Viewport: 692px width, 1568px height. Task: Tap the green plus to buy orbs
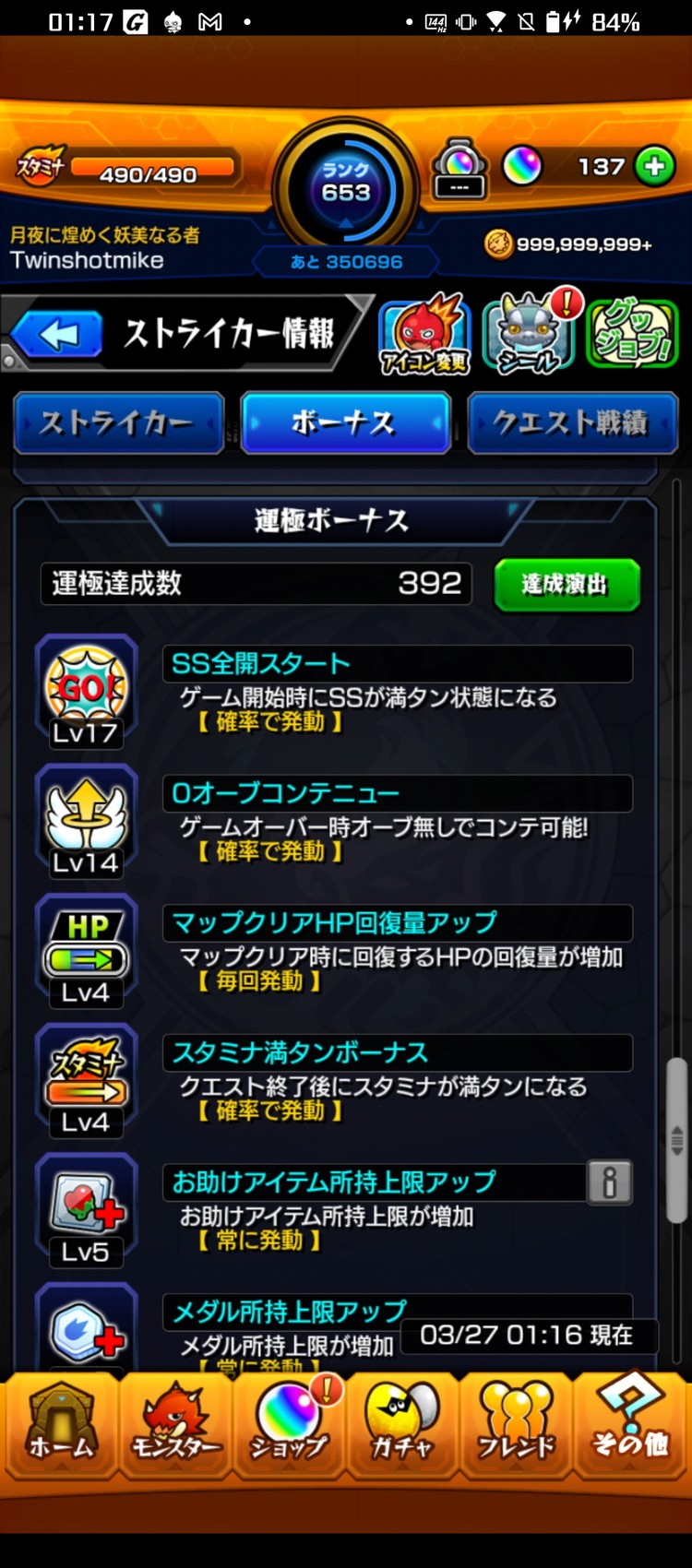(655, 166)
